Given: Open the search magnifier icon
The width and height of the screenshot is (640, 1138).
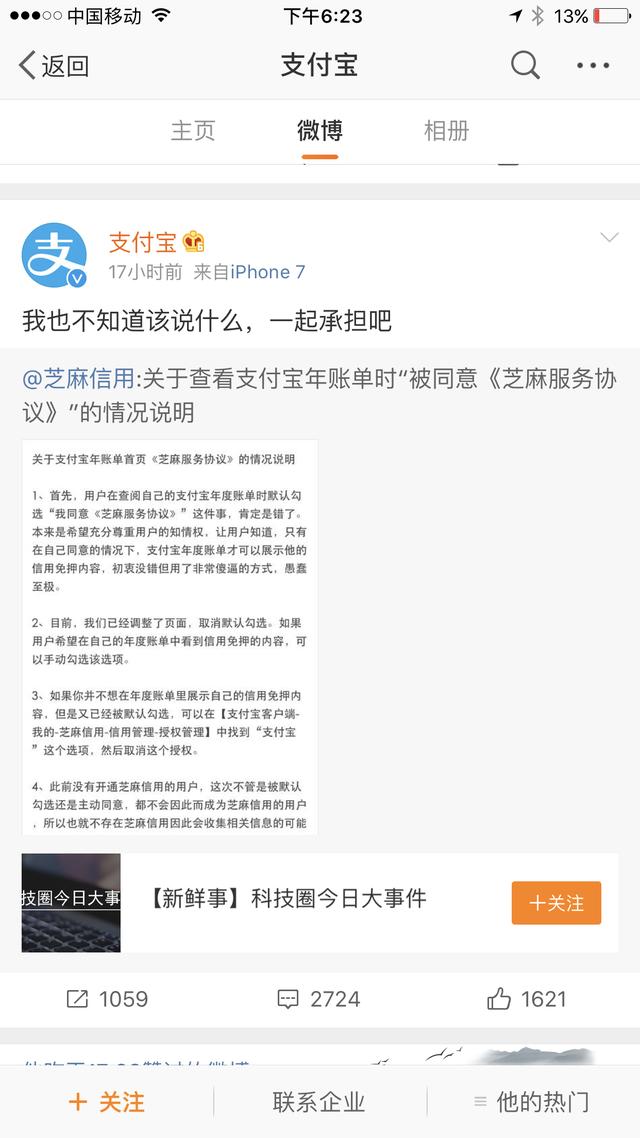Looking at the screenshot, I should (525, 65).
